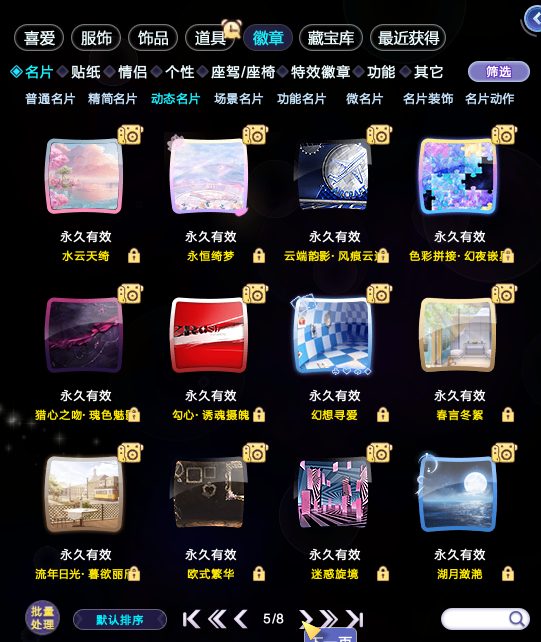Switch to the 服饰 tab
This screenshot has height=642, width=541.
96,38
